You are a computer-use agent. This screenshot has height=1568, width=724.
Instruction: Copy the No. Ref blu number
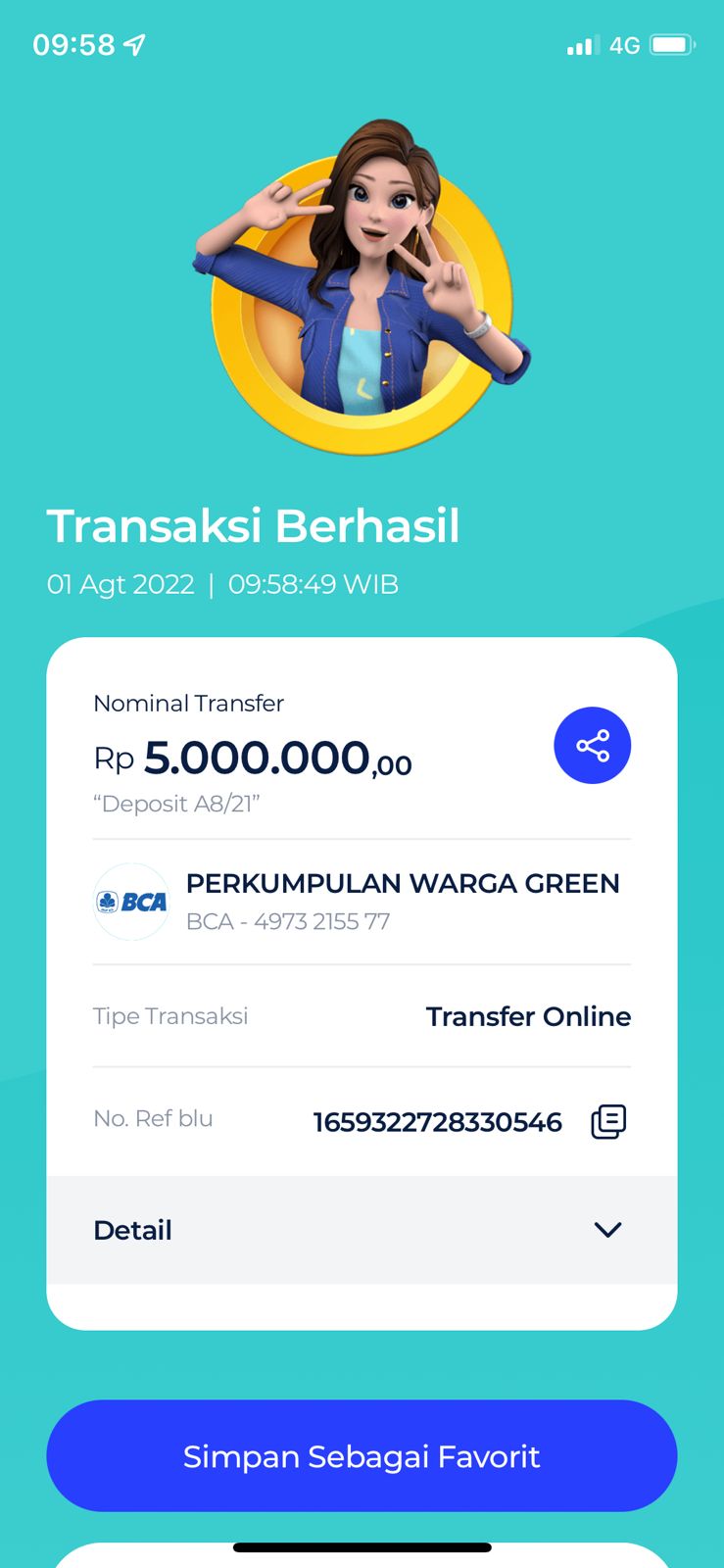point(607,1121)
